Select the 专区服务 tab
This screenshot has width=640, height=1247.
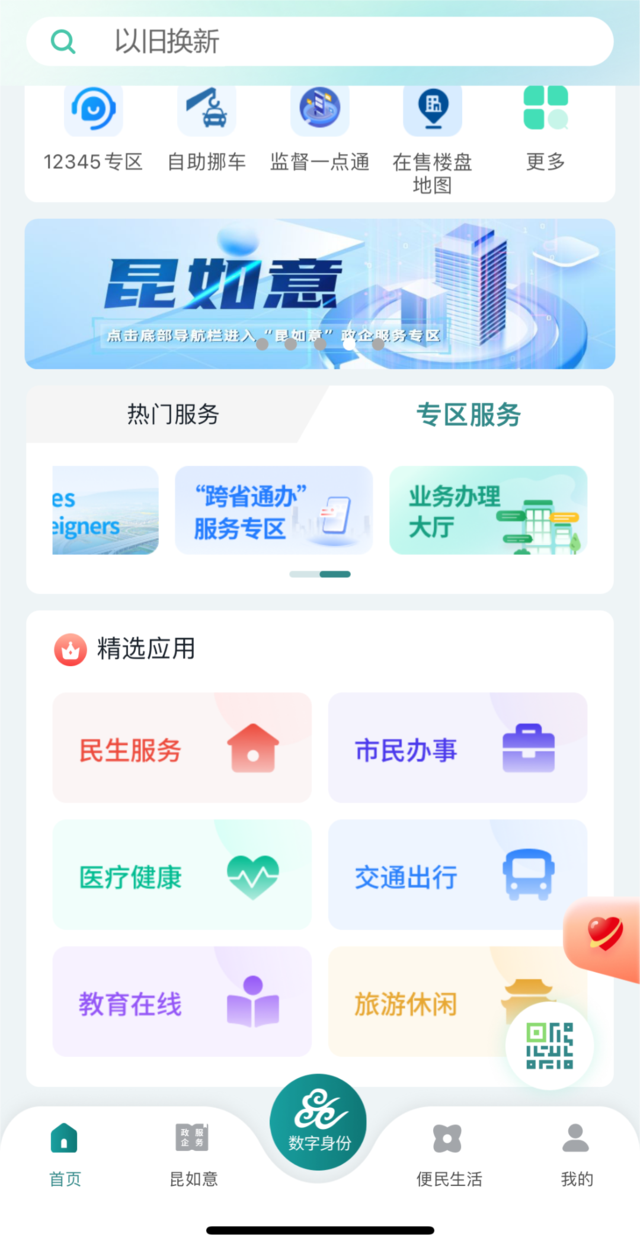469,414
